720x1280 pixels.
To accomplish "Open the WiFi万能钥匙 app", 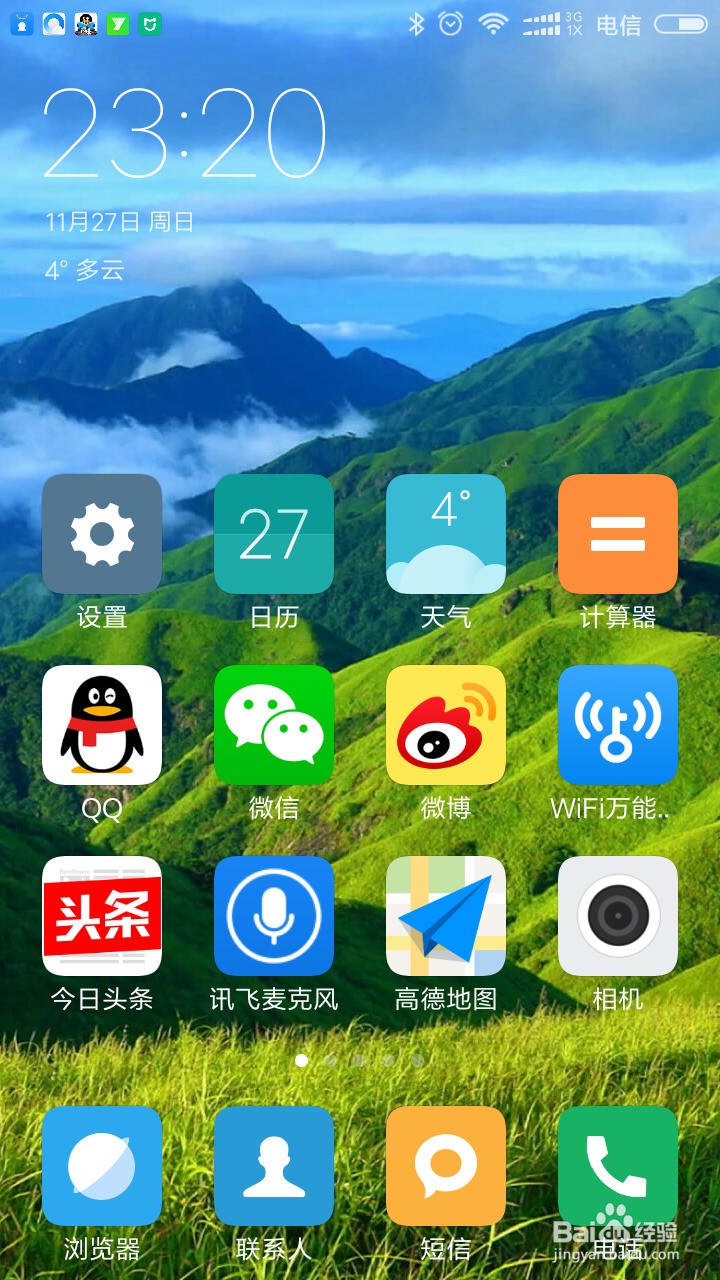I will tap(618, 725).
